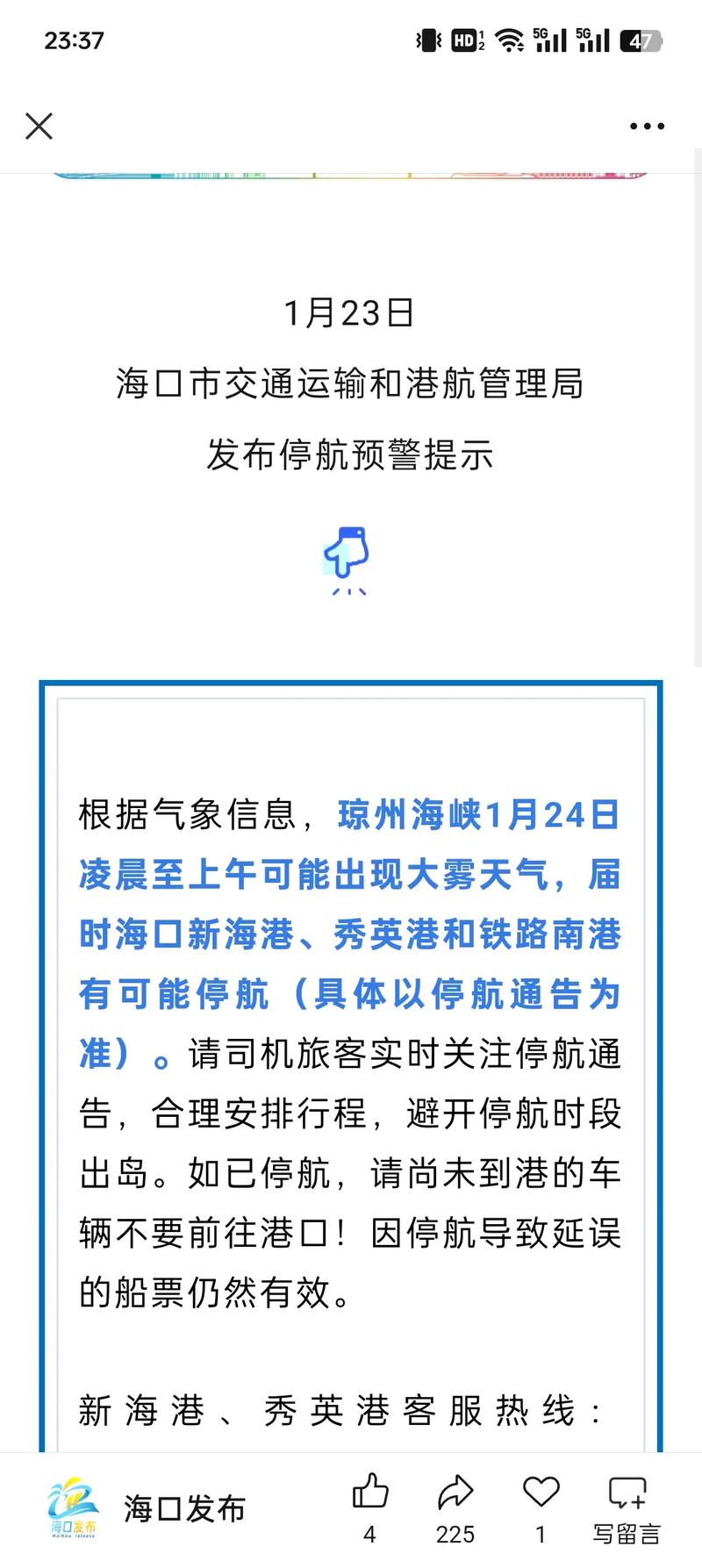Tap the clock showing 23:37
Viewport: 702px width, 1568px height.
(x=74, y=39)
